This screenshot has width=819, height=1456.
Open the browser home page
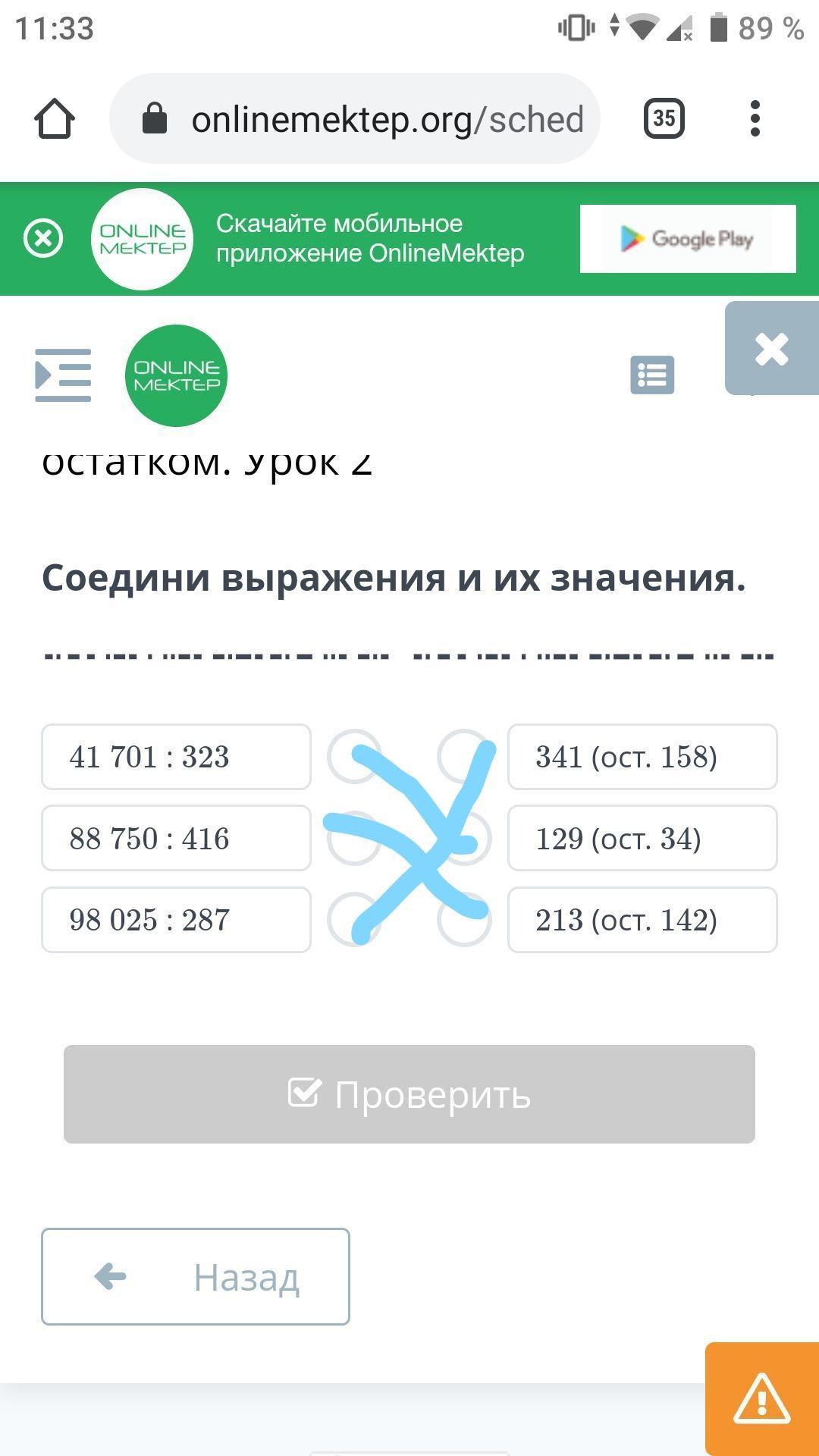click(55, 119)
